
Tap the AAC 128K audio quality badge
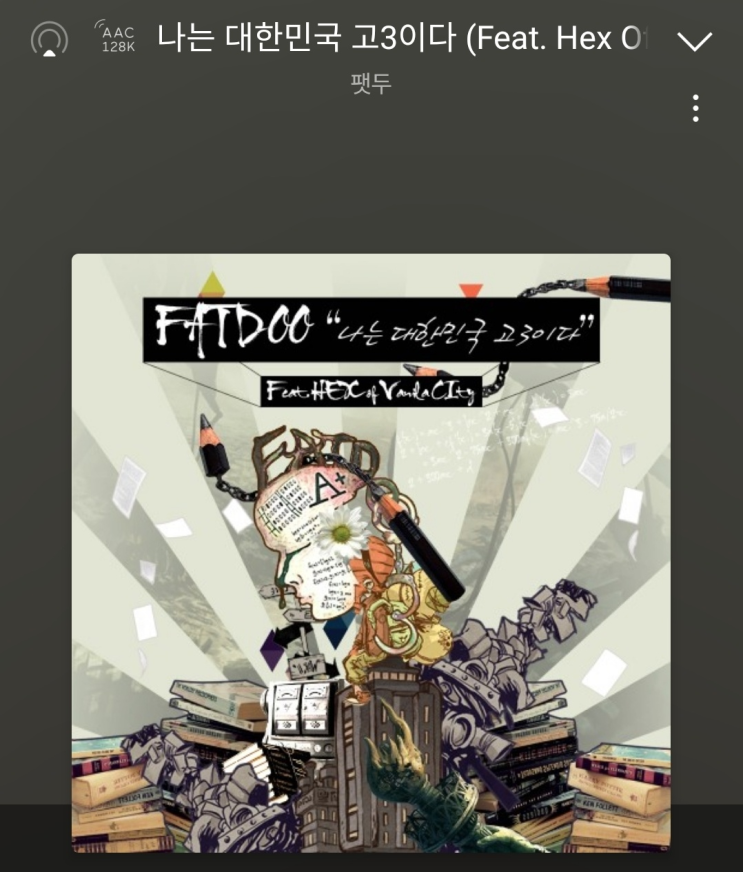pos(115,36)
